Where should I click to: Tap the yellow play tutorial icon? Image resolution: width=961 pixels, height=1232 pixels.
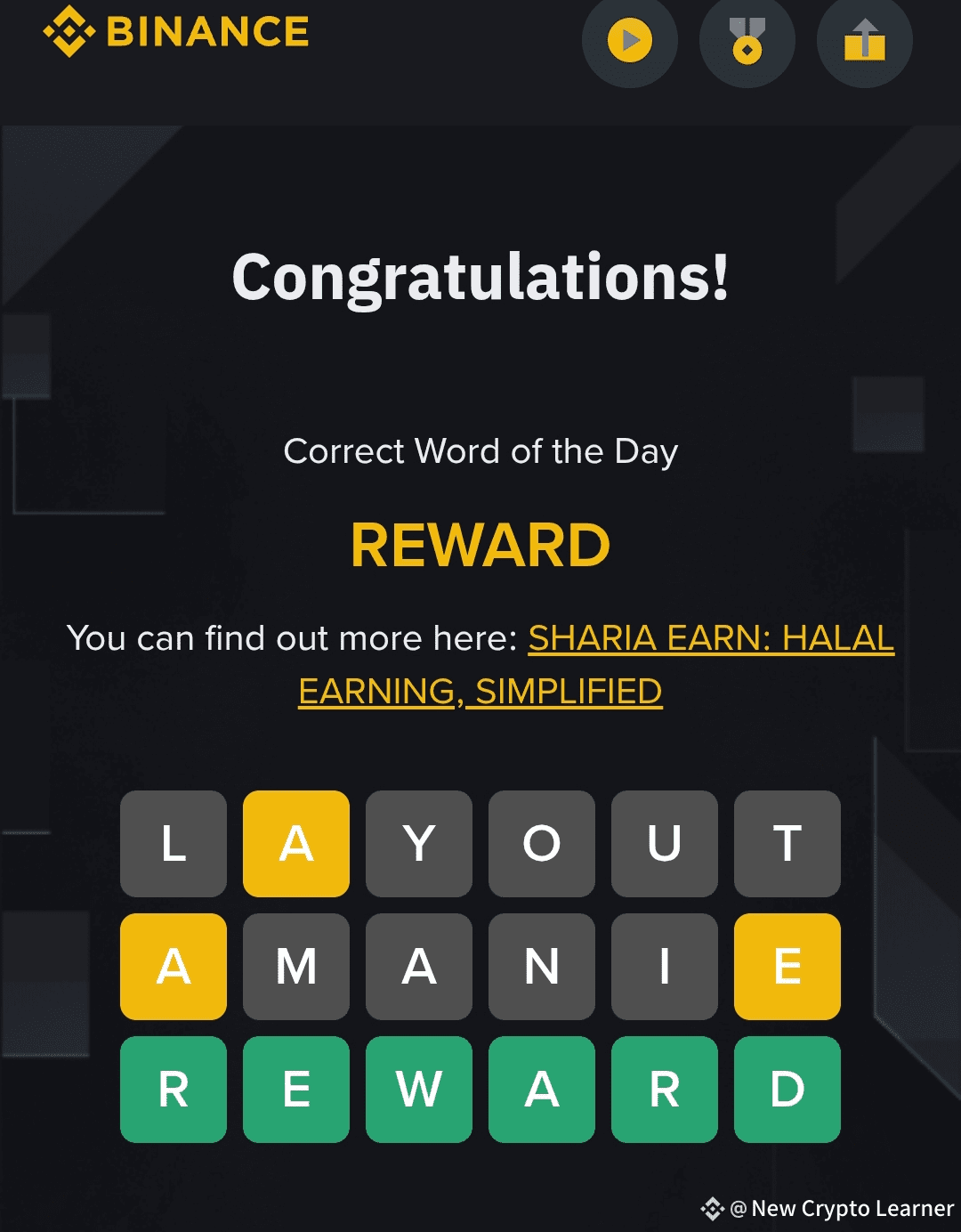point(629,41)
